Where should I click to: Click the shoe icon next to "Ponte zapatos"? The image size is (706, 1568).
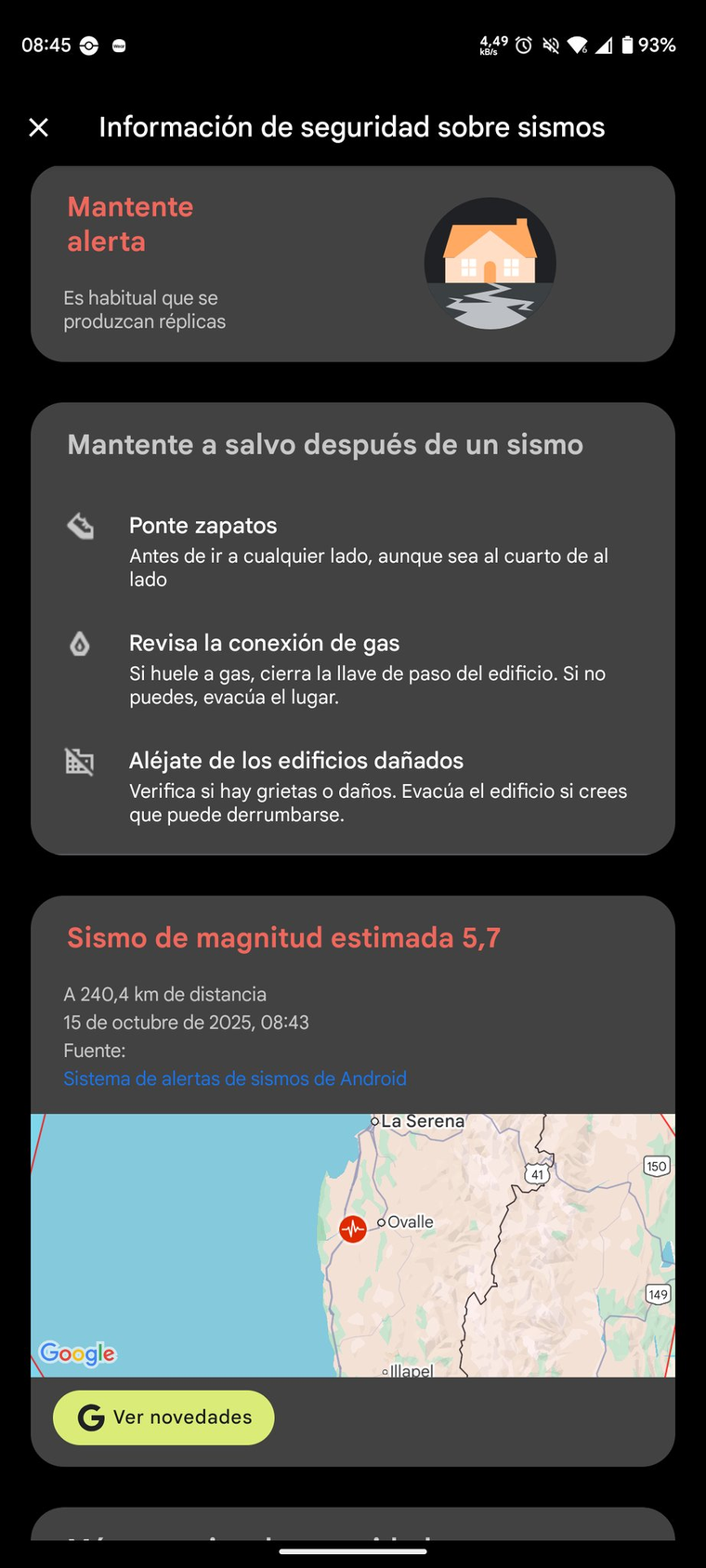pyautogui.click(x=81, y=525)
